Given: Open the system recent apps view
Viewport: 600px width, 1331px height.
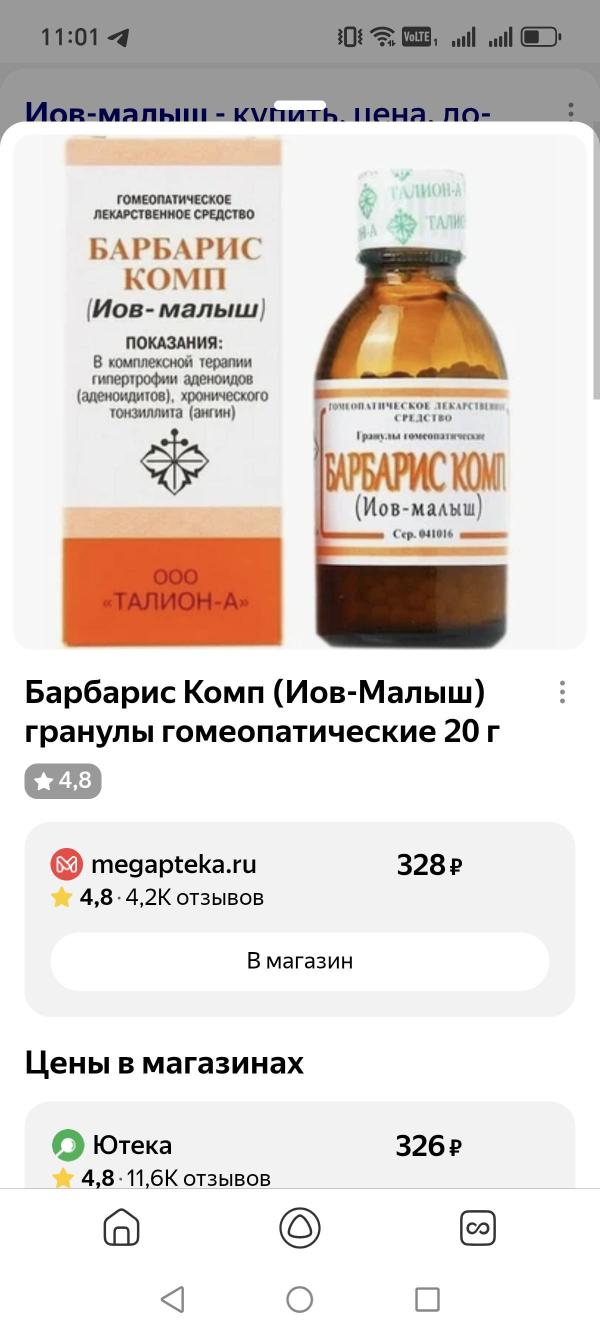Looking at the screenshot, I should point(427,1299).
